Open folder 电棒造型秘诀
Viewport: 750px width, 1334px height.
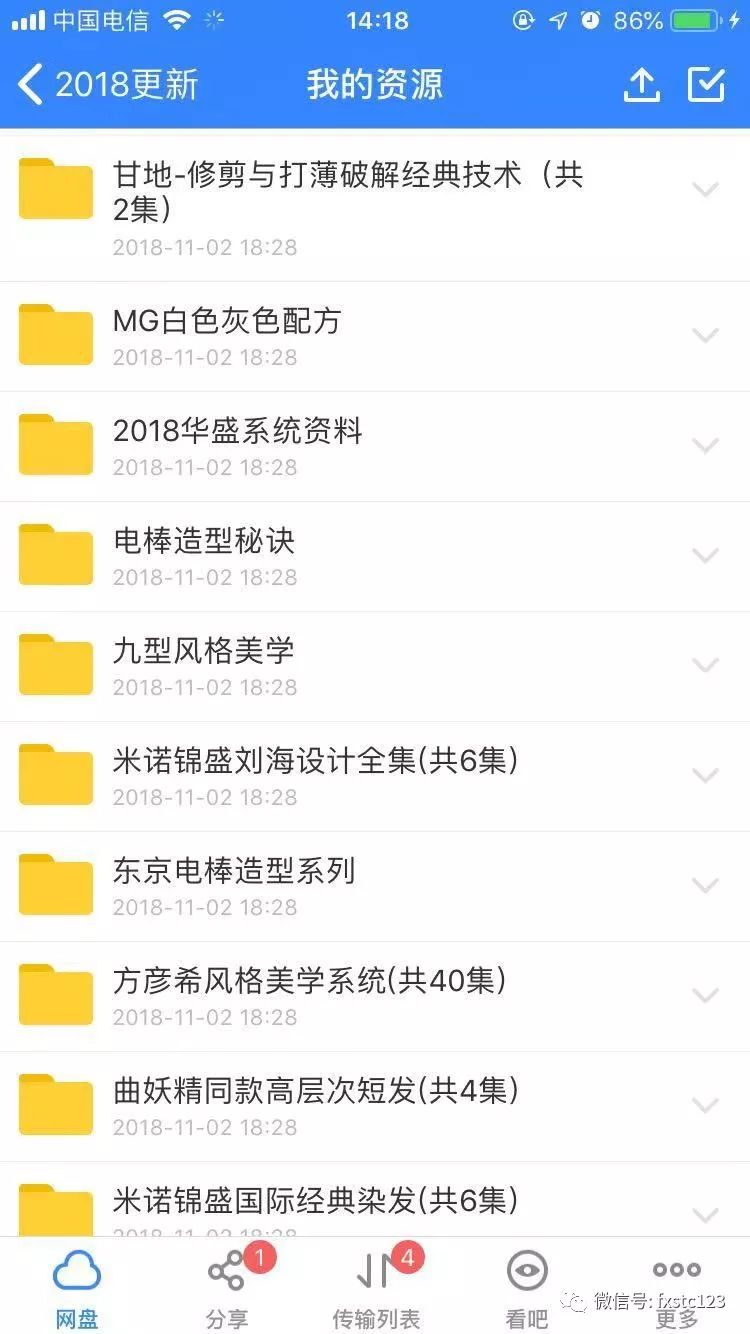coord(204,541)
